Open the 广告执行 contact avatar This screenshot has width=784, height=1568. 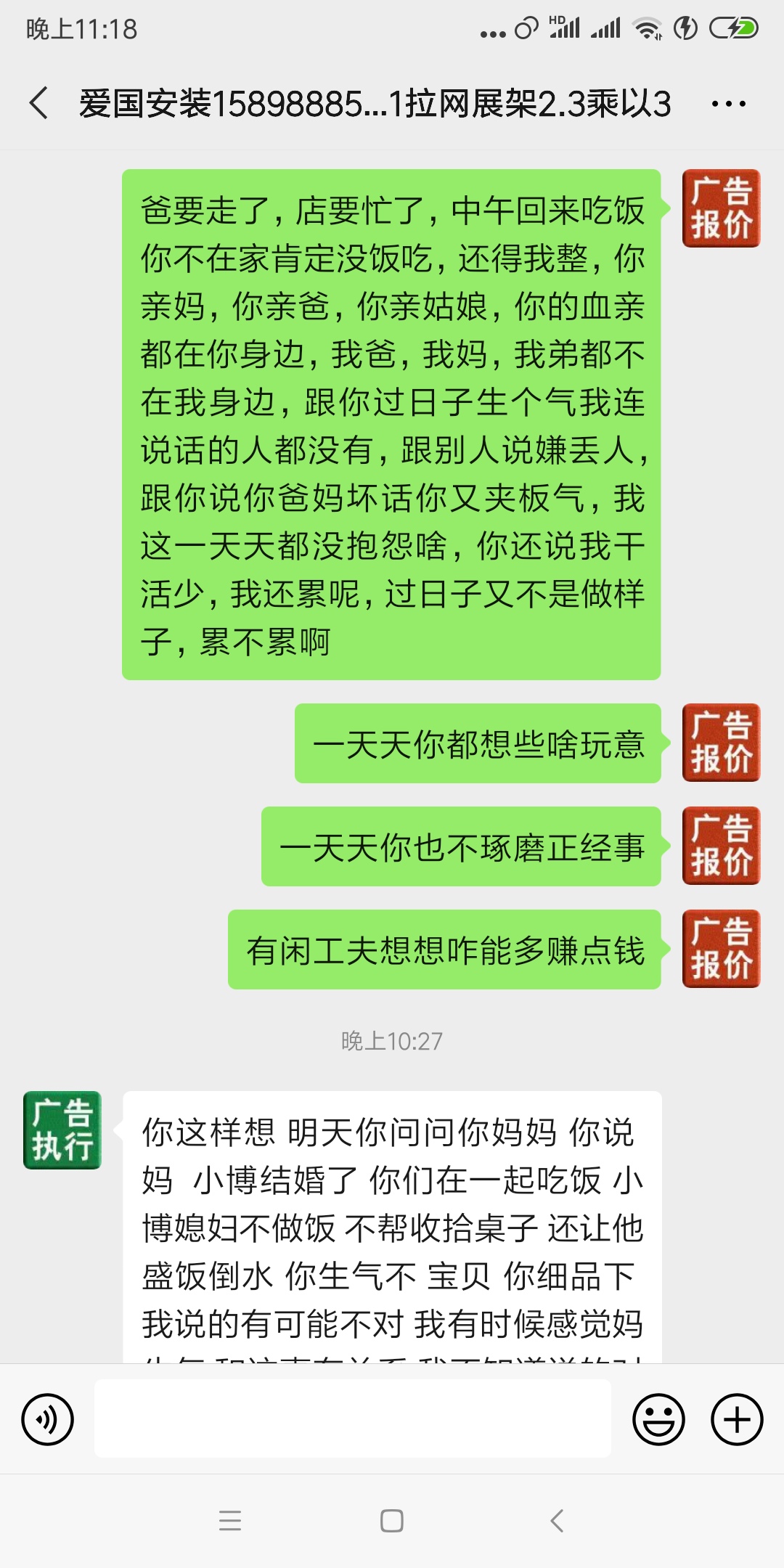(62, 1130)
